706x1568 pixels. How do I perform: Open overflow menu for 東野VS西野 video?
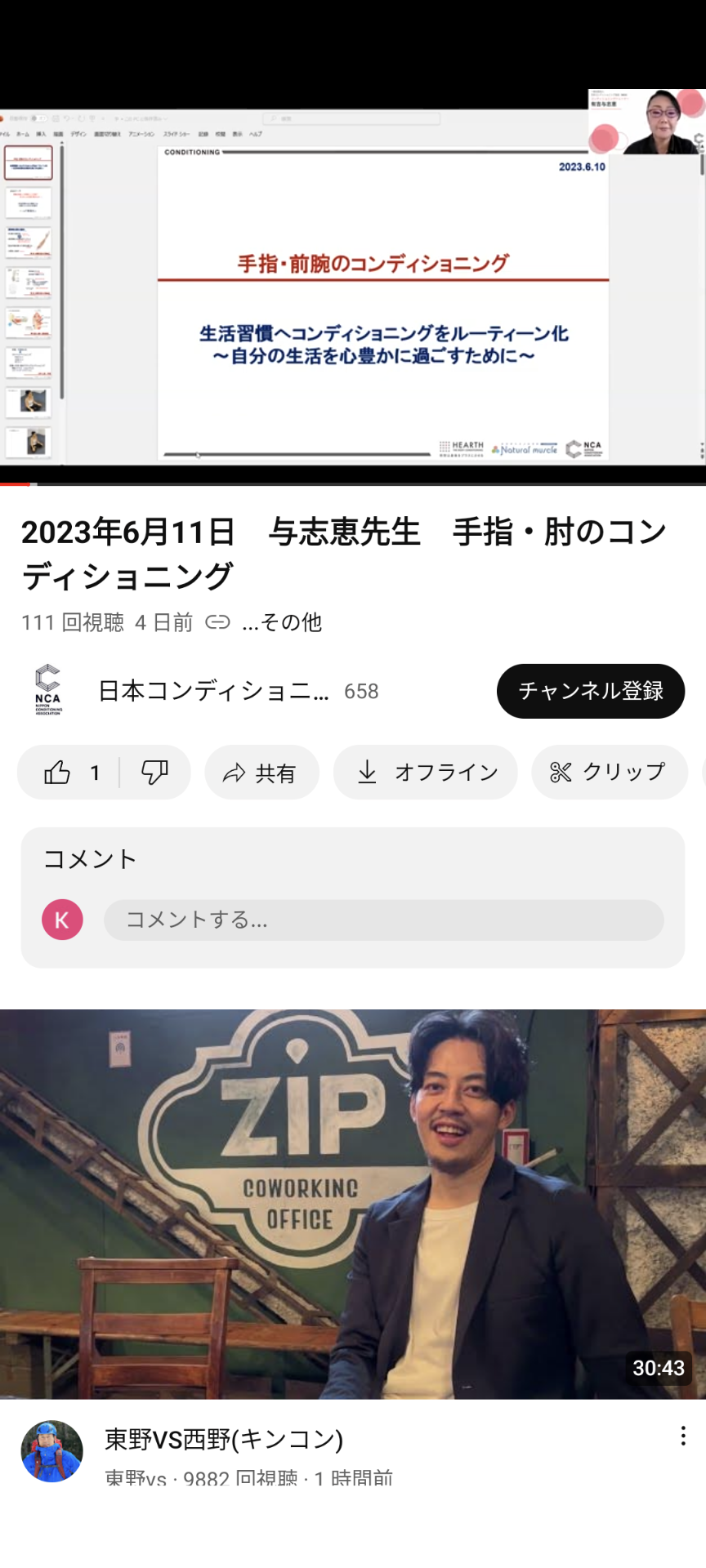[683, 1437]
